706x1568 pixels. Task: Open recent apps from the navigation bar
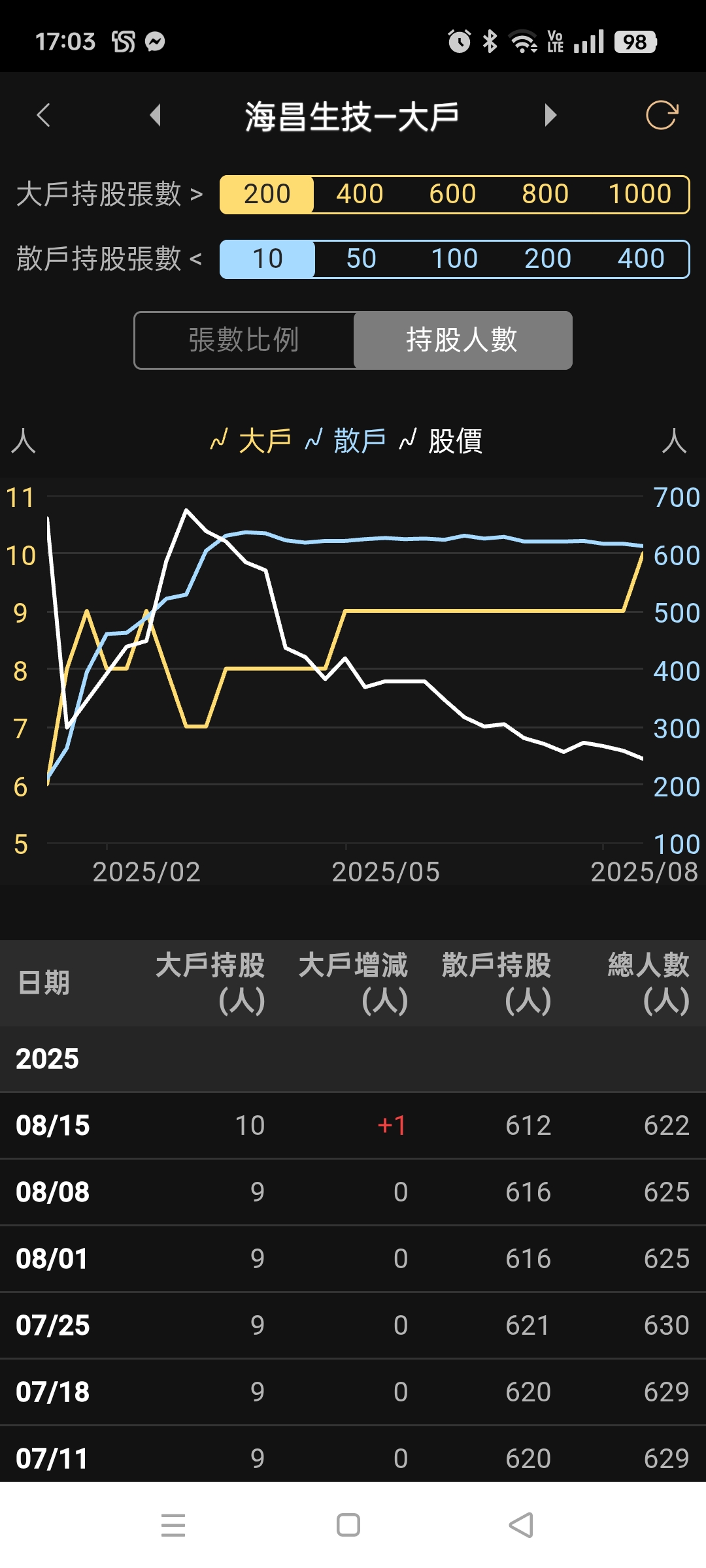[173, 1525]
